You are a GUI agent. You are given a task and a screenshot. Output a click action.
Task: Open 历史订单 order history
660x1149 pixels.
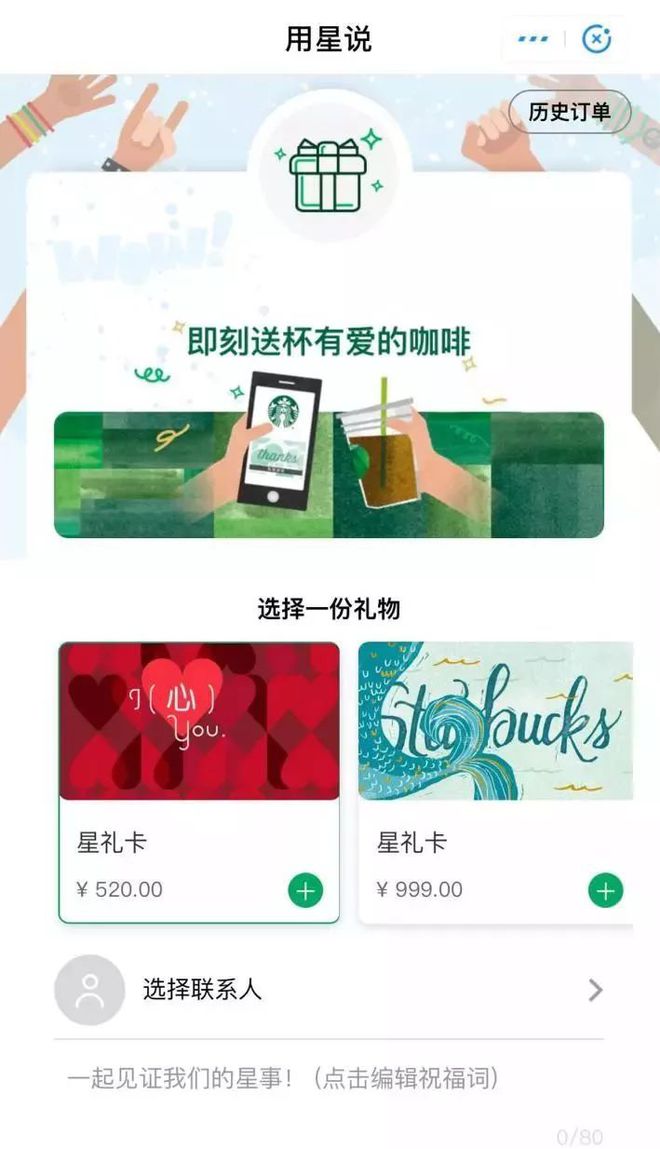(569, 112)
